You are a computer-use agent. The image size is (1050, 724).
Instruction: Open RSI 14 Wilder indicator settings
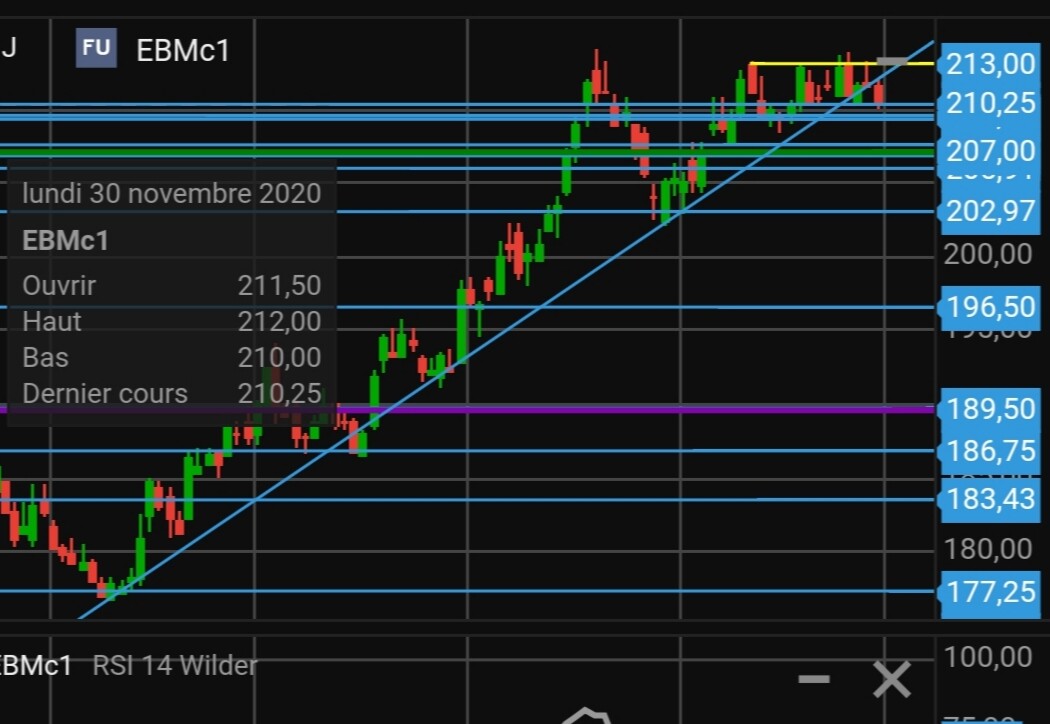(x=174, y=665)
